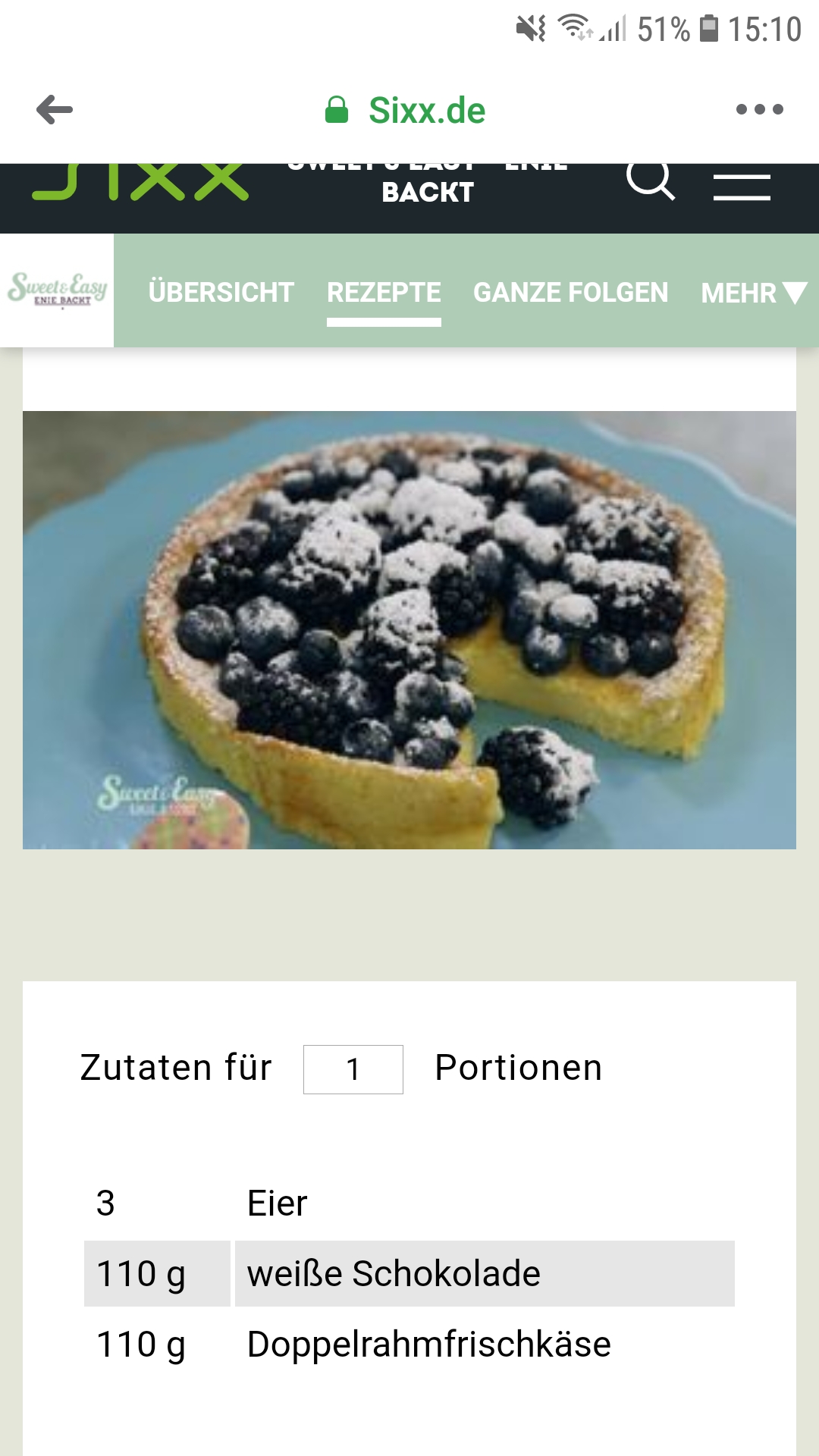This screenshot has width=819, height=1456.
Task: Edit the Portionen number field
Action: [x=353, y=1069]
